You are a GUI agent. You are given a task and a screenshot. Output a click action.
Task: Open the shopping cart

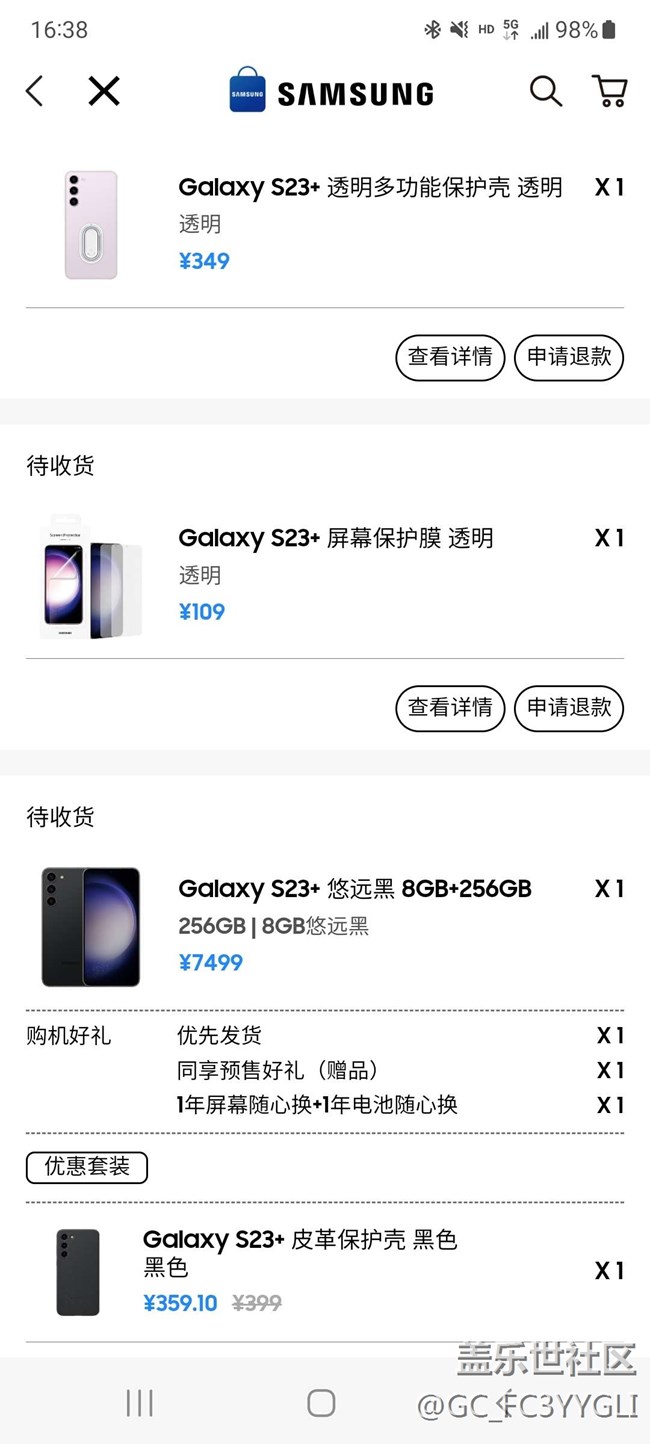[609, 92]
